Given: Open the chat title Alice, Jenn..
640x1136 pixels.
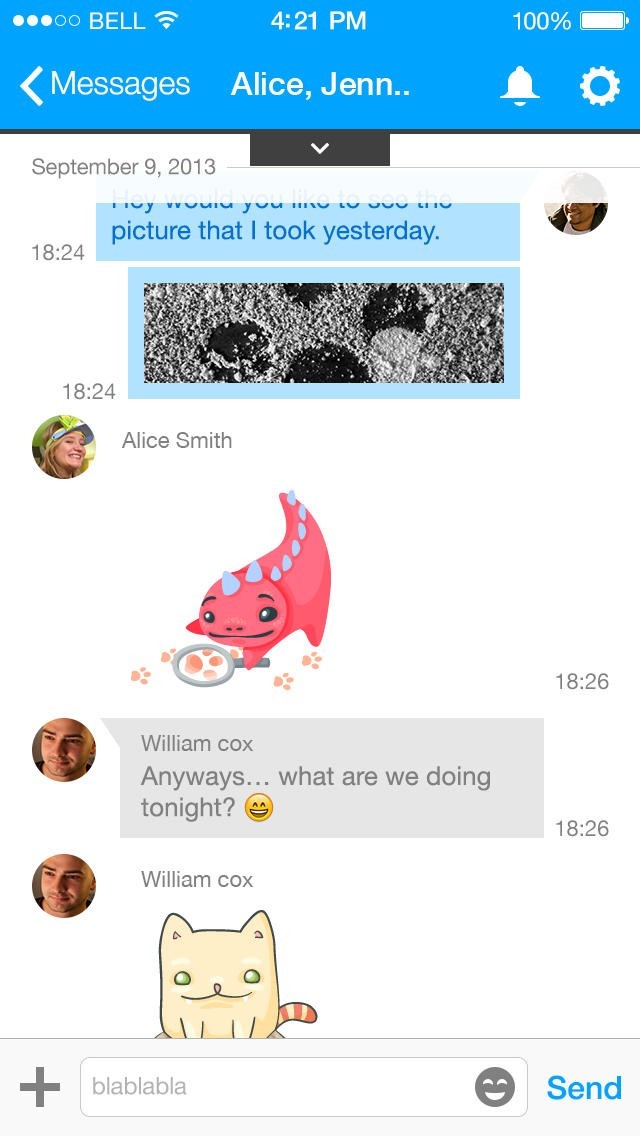Looking at the screenshot, I should 320,85.
